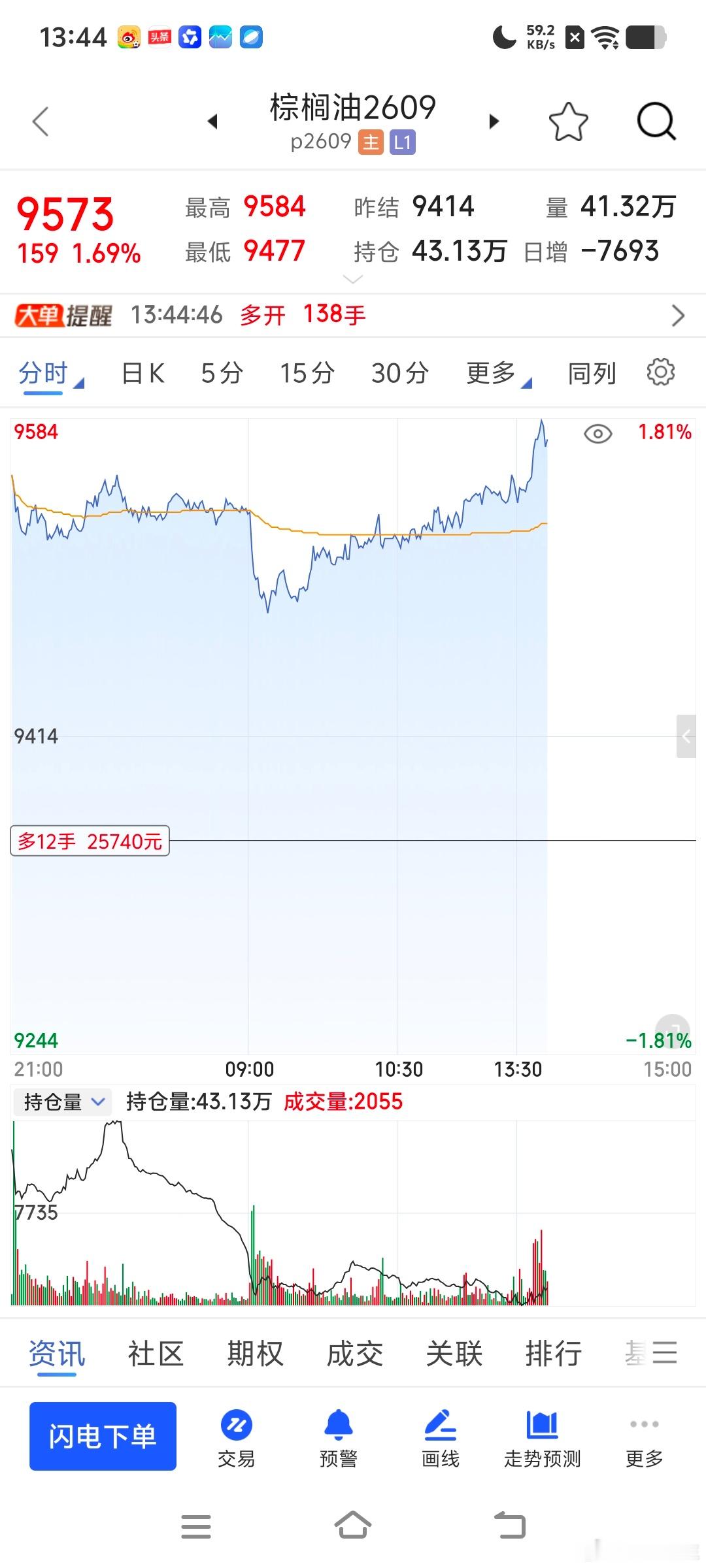The image size is (706, 1568).
Task: Open 走势预测 trend forecast
Action: [543, 1439]
